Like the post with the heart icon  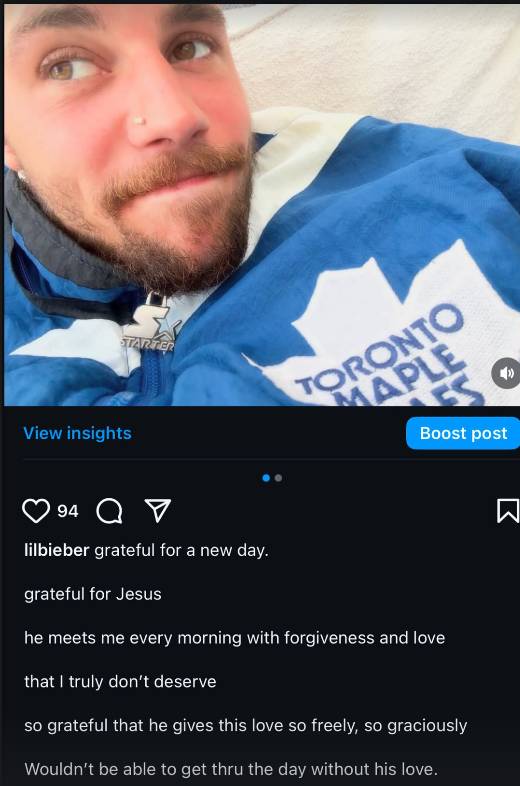click(36, 511)
